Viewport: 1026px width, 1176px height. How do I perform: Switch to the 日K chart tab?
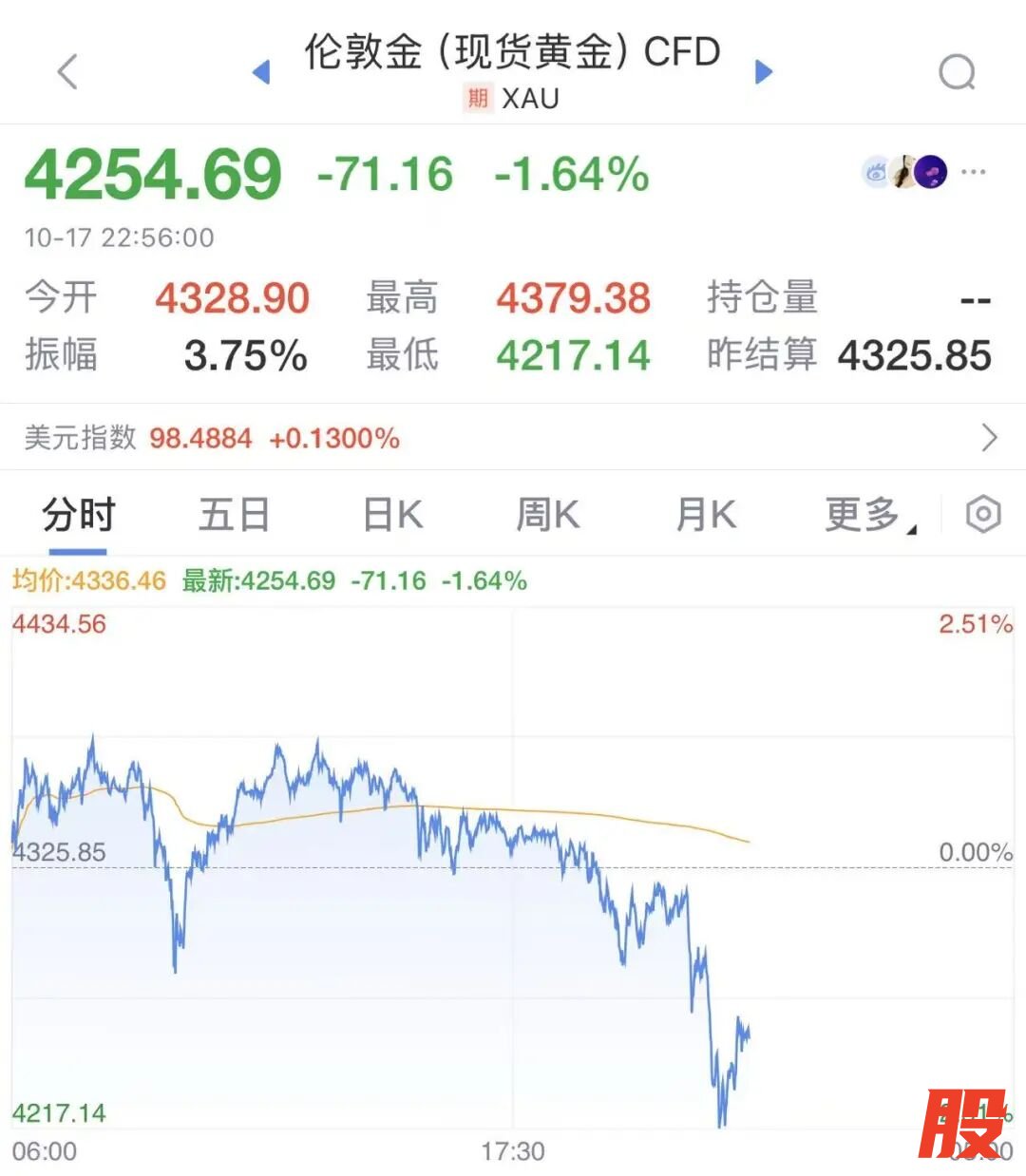click(392, 516)
